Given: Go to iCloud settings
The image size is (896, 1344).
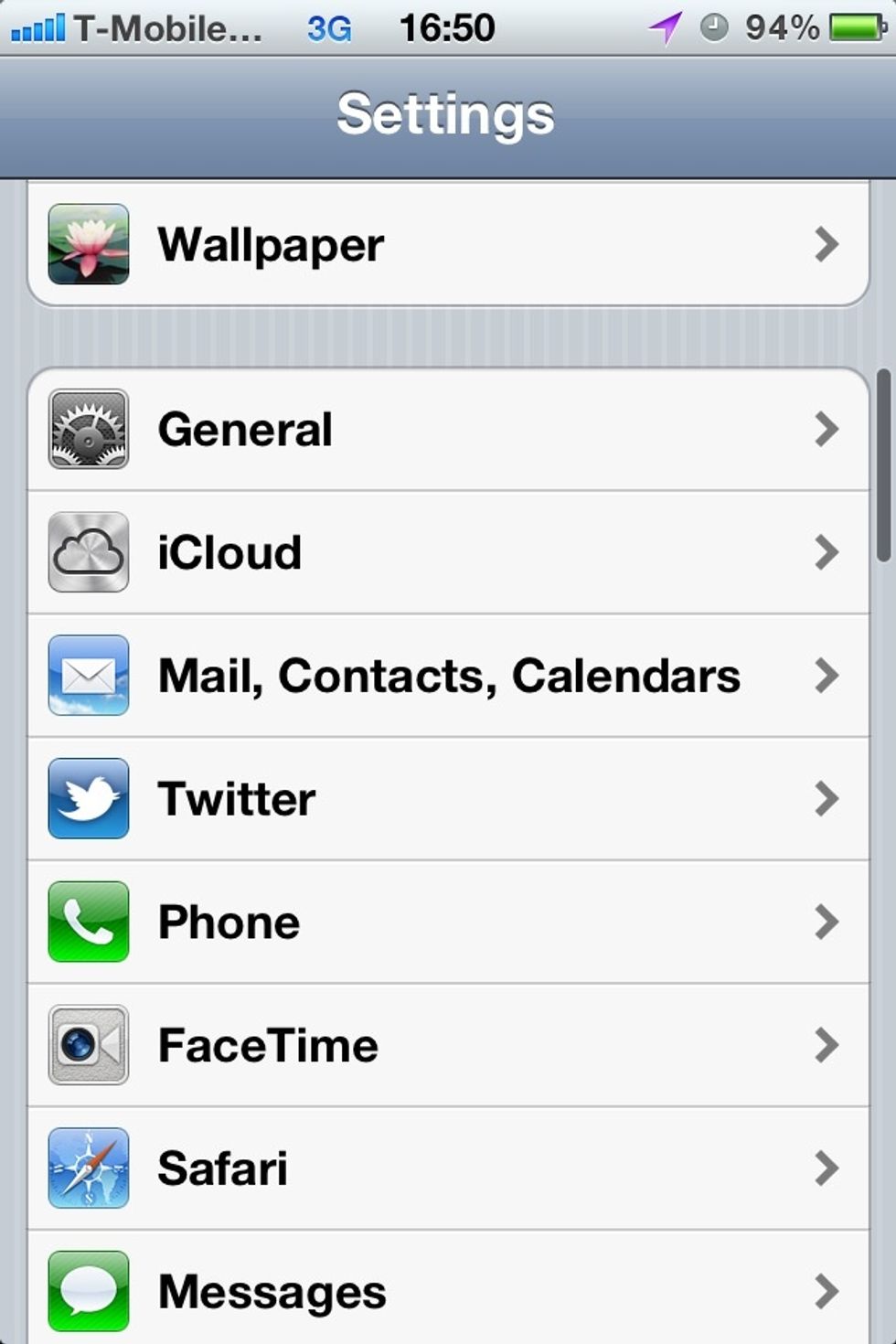Looking at the screenshot, I should pos(448,552).
